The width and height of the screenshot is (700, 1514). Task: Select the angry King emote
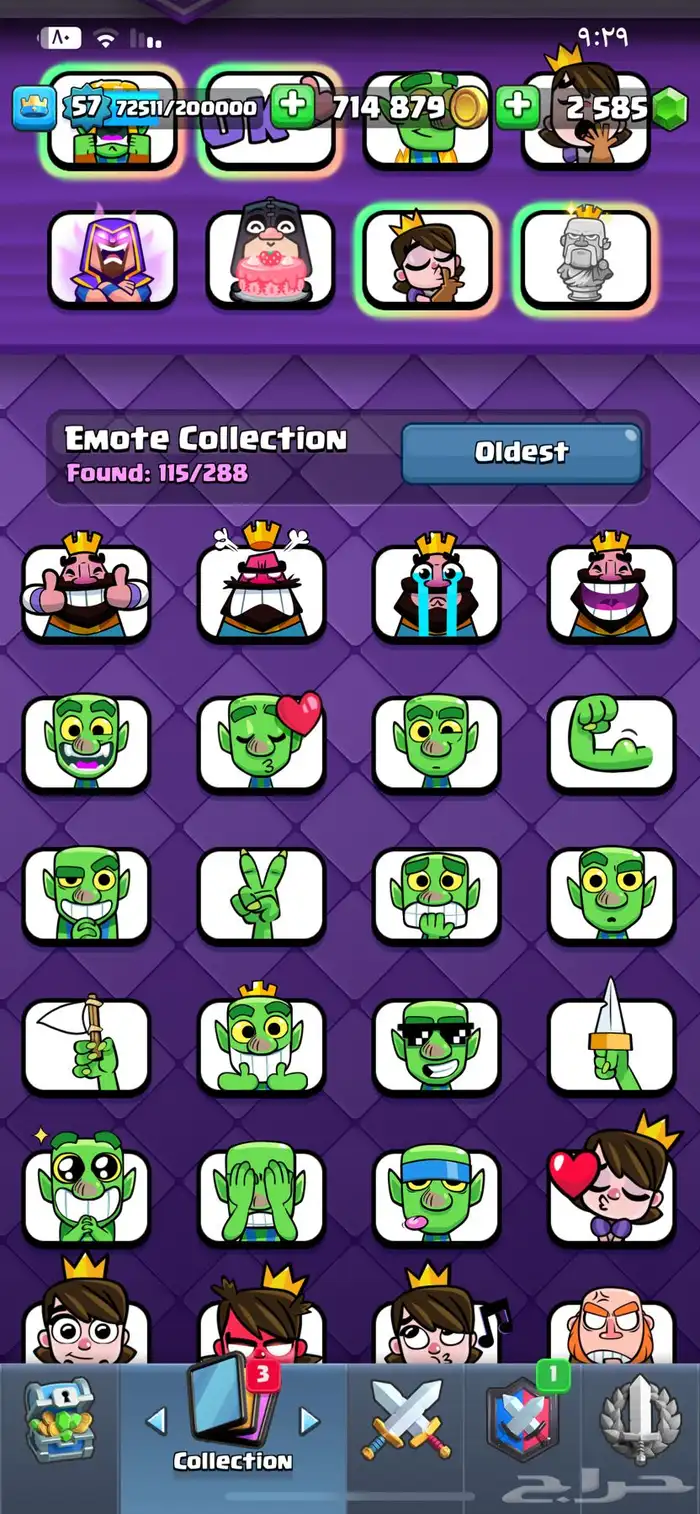pos(261,592)
